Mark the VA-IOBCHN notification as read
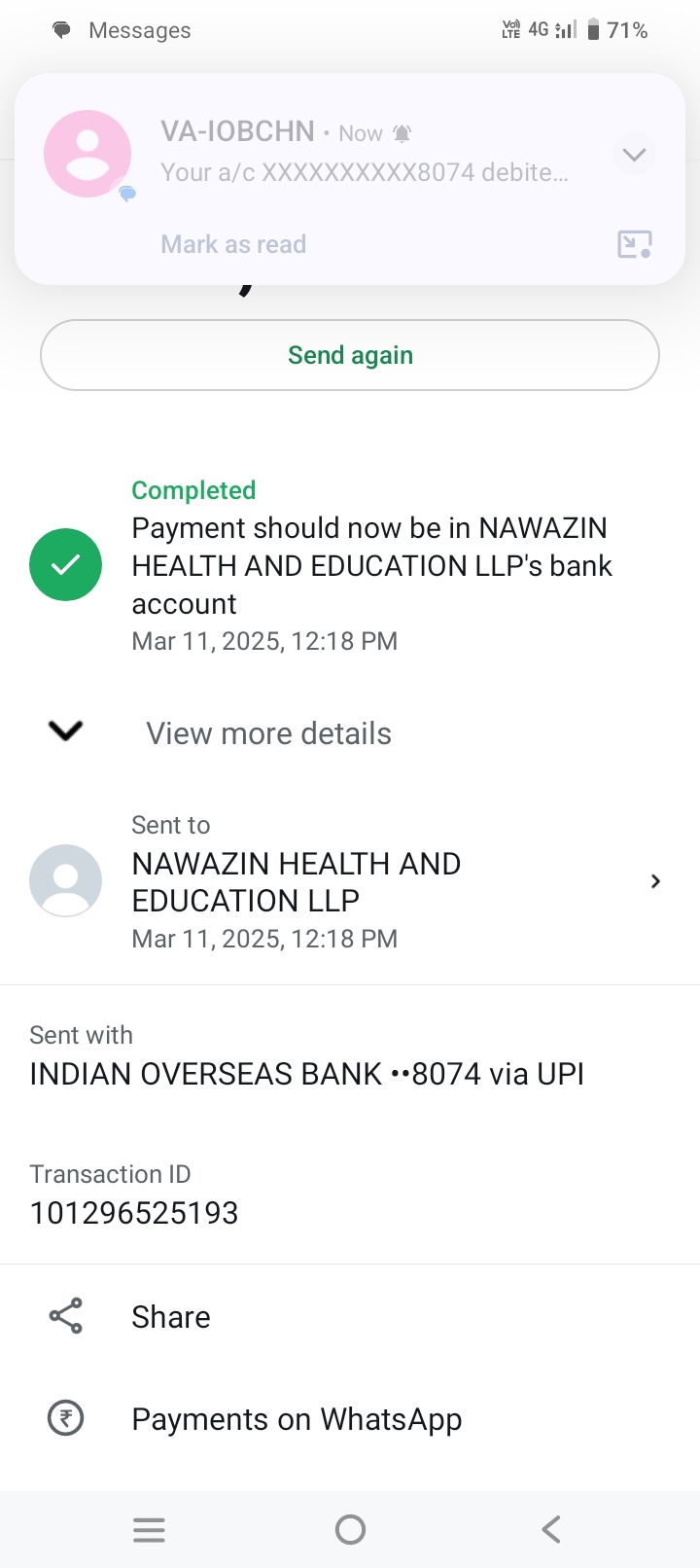 pos(233,244)
